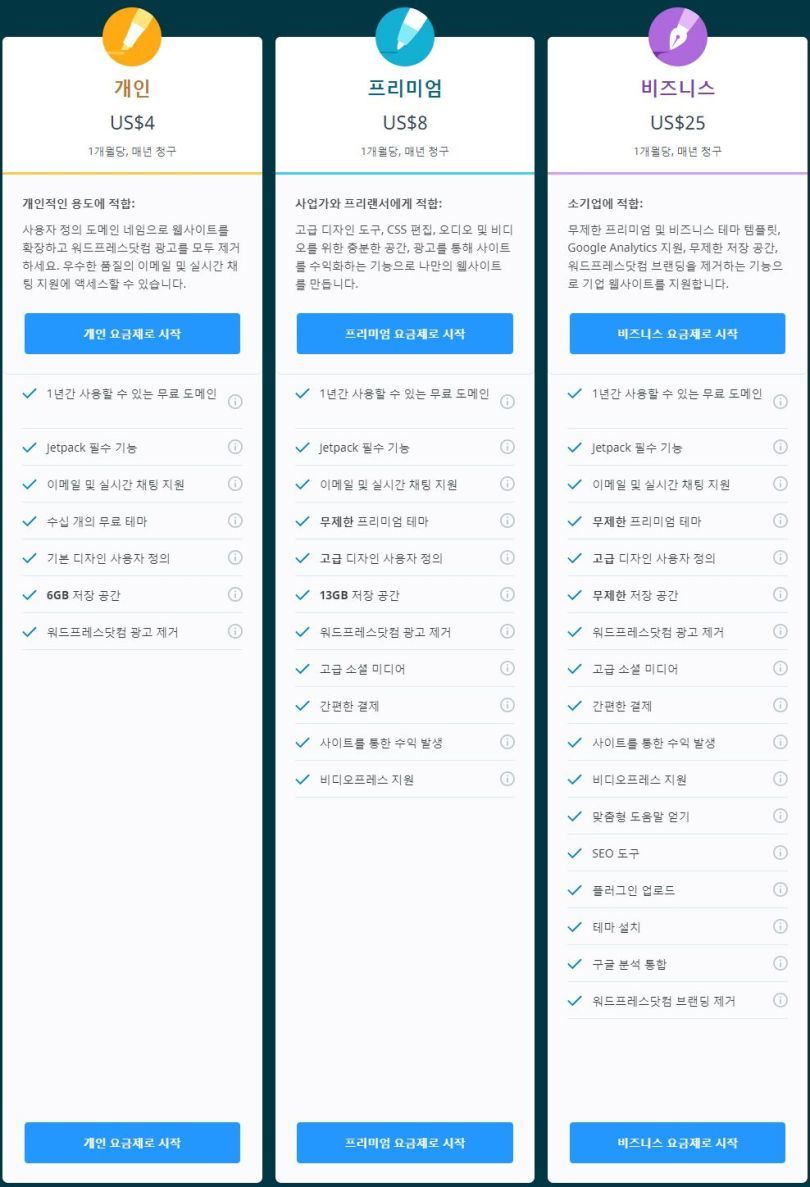Show details for 구글 분석 통합

pyautogui.click(x=780, y=963)
